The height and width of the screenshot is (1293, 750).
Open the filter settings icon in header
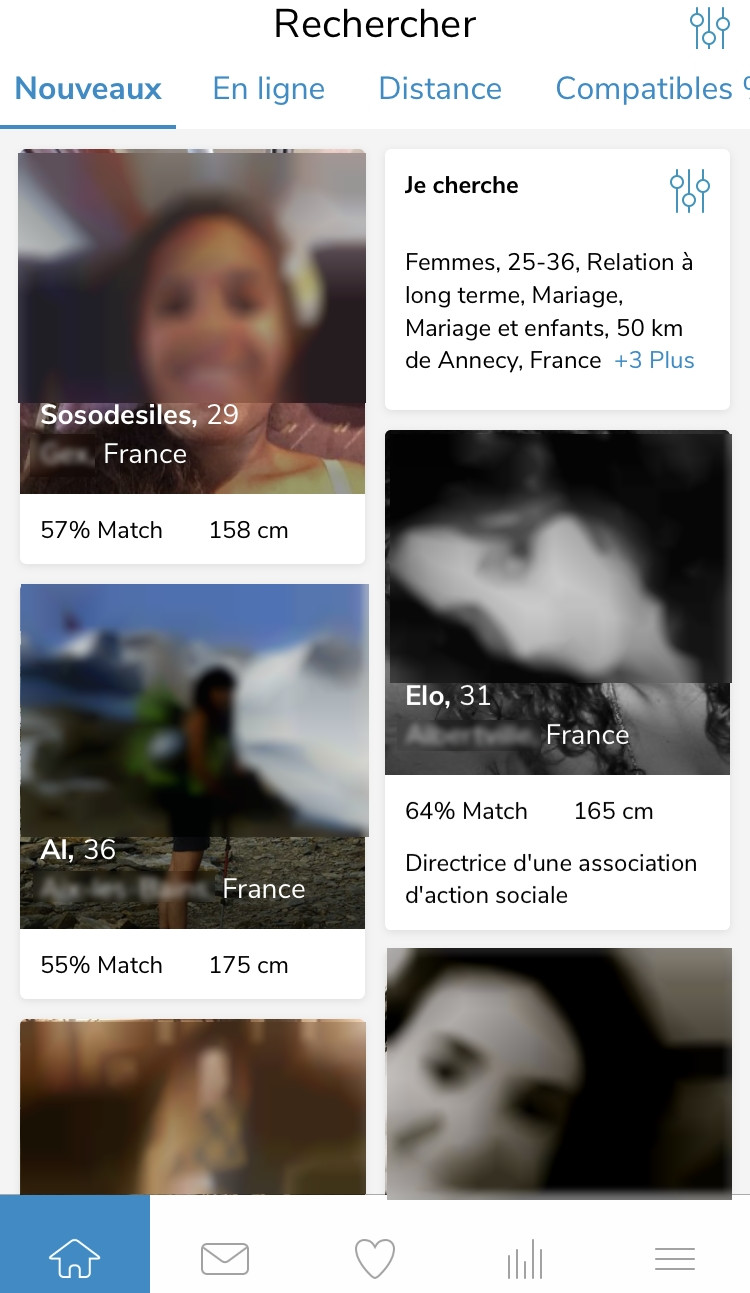pyautogui.click(x=709, y=27)
